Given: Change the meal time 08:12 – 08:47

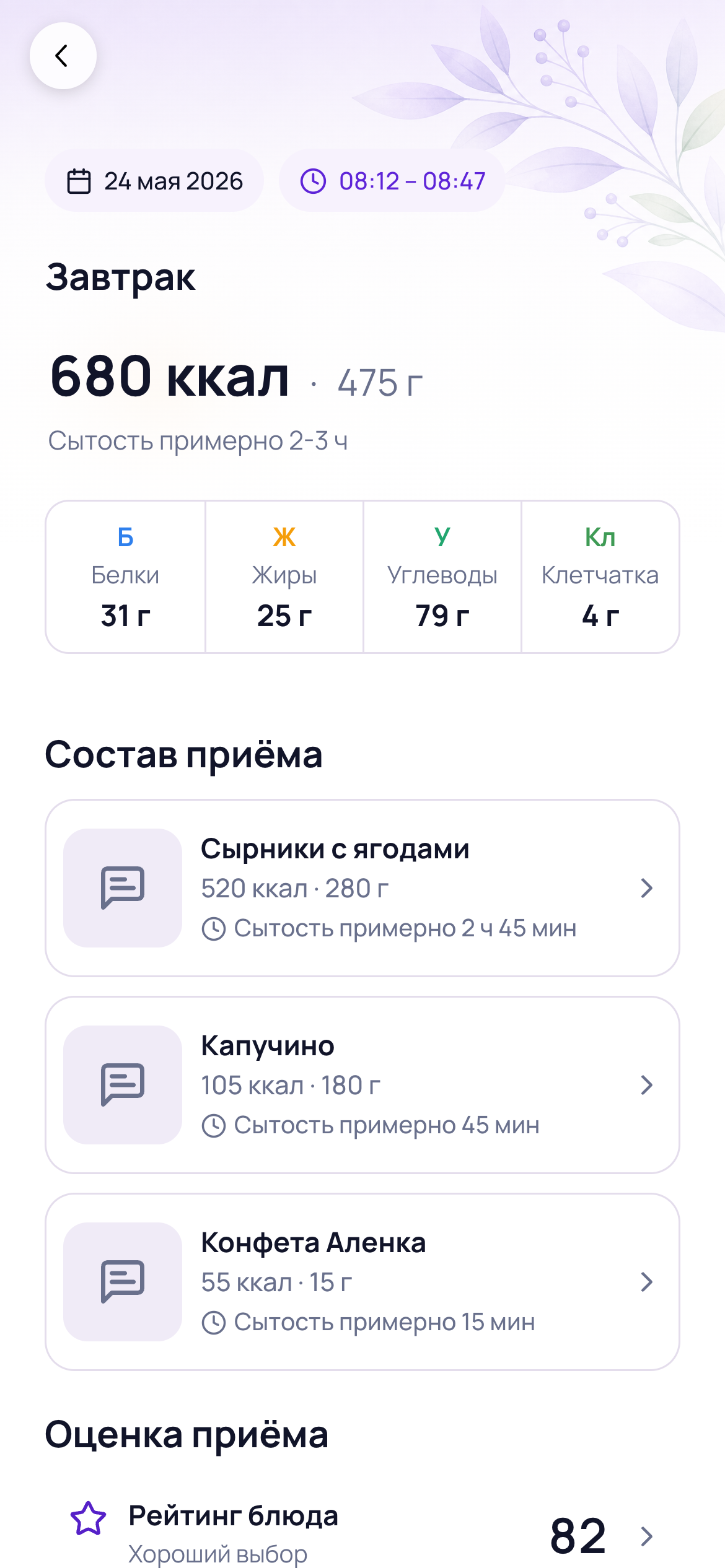Looking at the screenshot, I should pos(392,181).
